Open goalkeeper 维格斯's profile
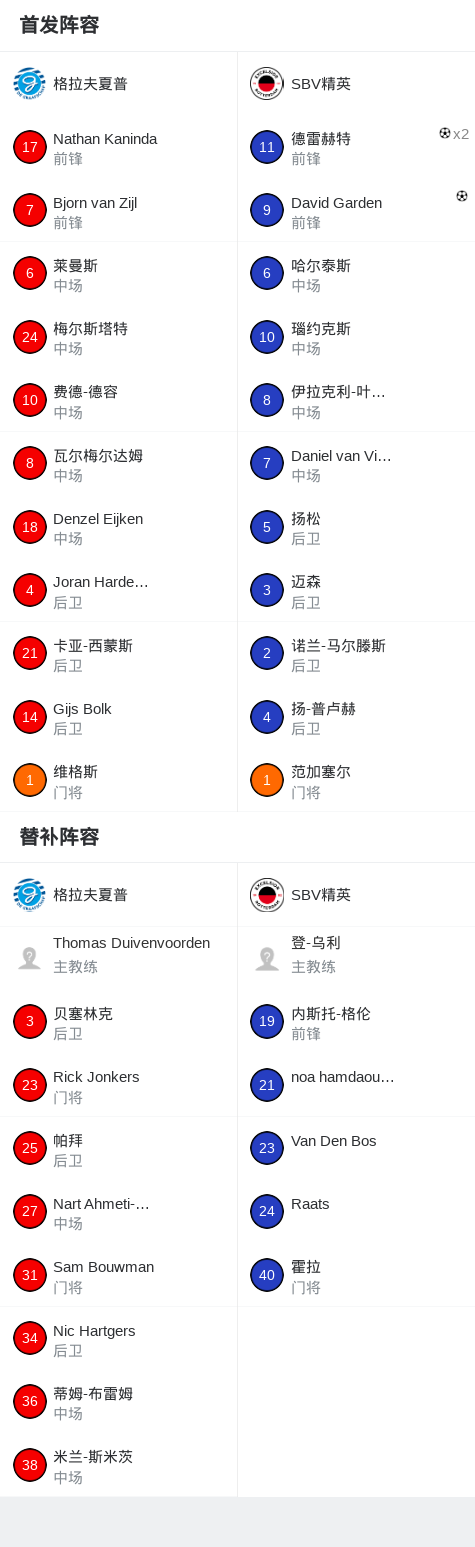The height and width of the screenshot is (1547, 475). 118,780
